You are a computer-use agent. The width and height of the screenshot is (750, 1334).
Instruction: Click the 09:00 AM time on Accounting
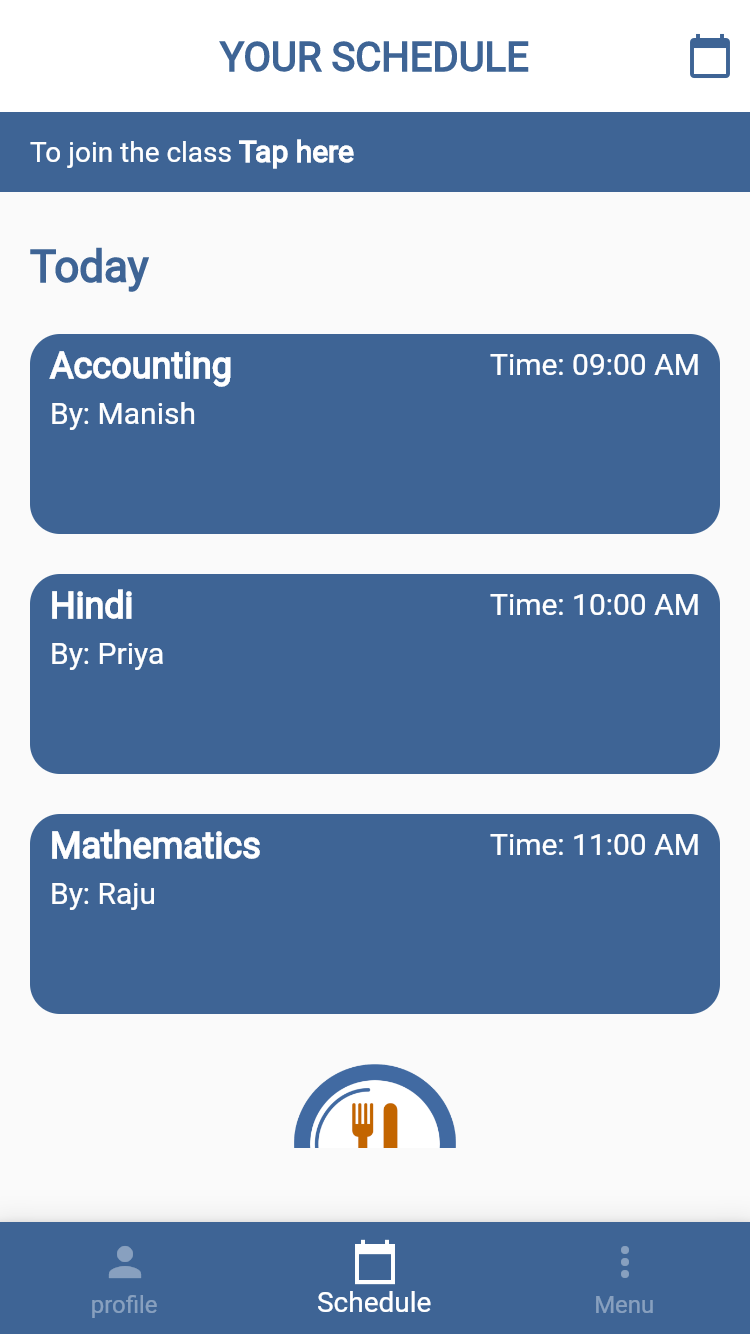594,365
